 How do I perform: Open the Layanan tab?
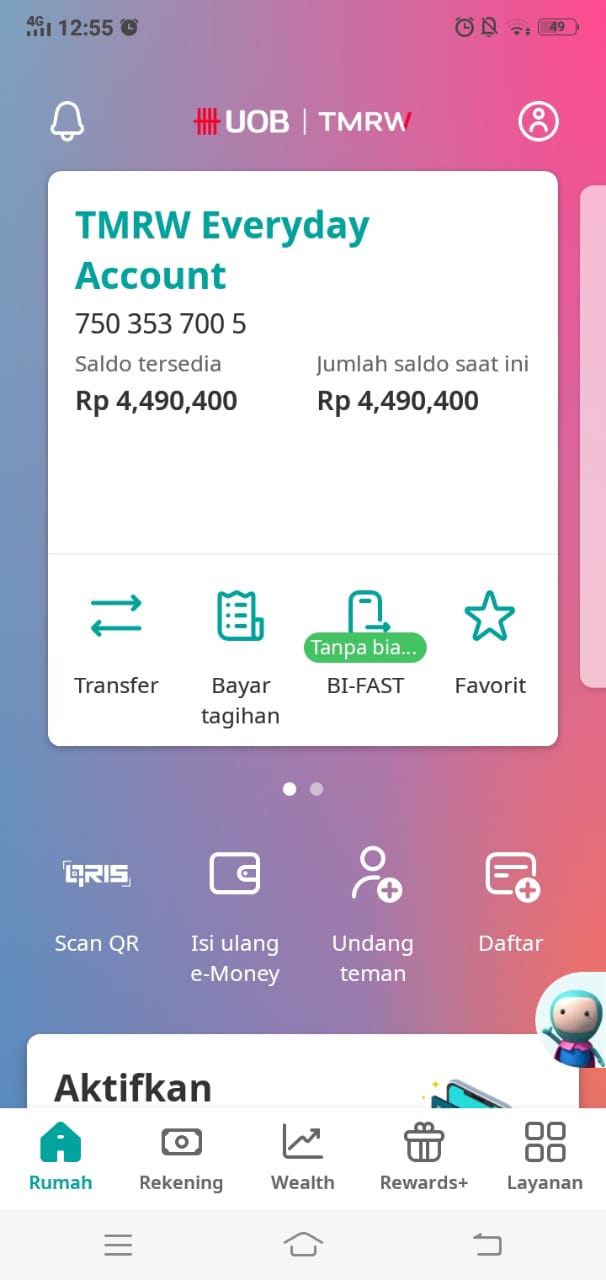coord(545,1157)
